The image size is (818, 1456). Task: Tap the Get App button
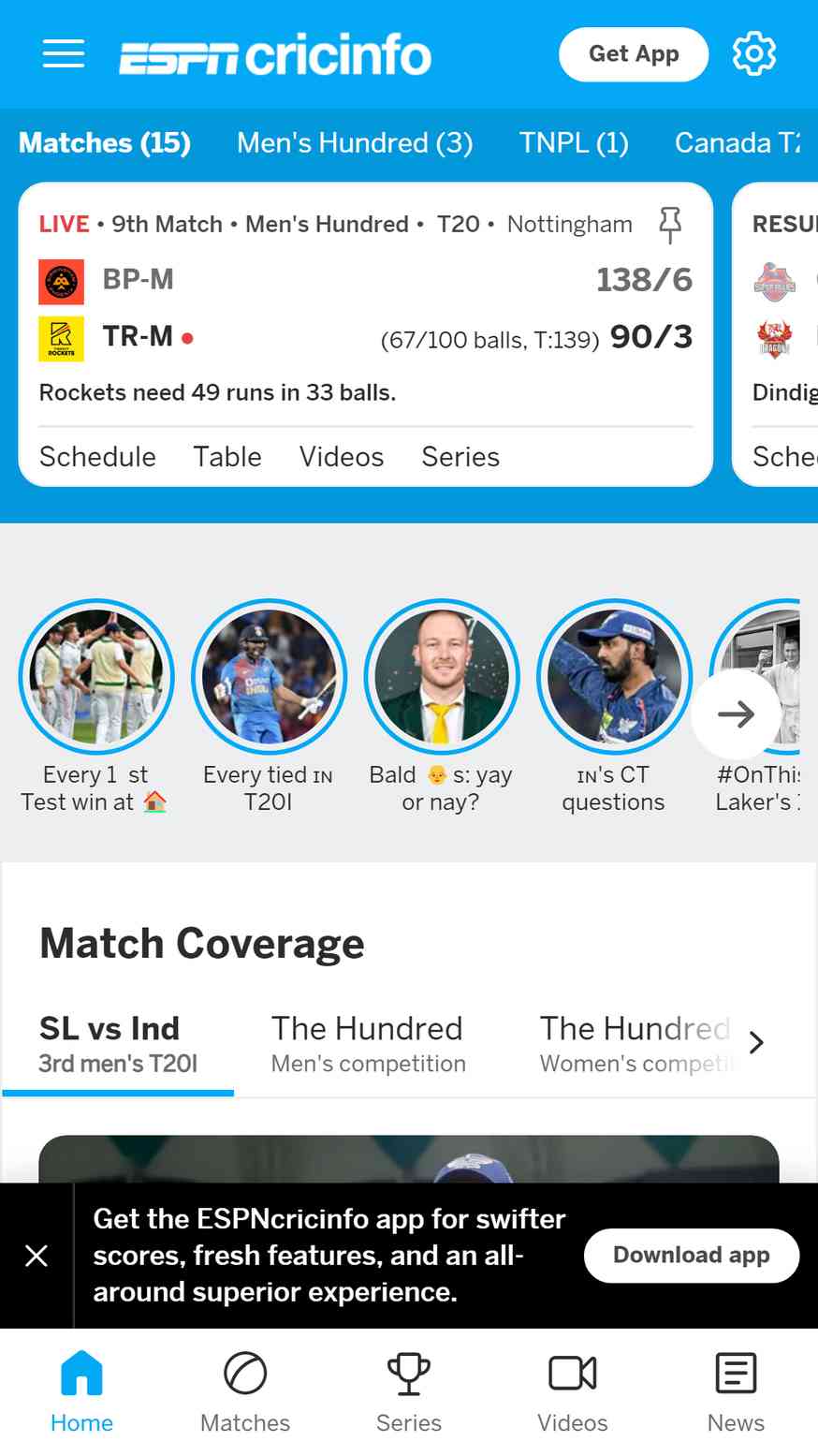(634, 54)
